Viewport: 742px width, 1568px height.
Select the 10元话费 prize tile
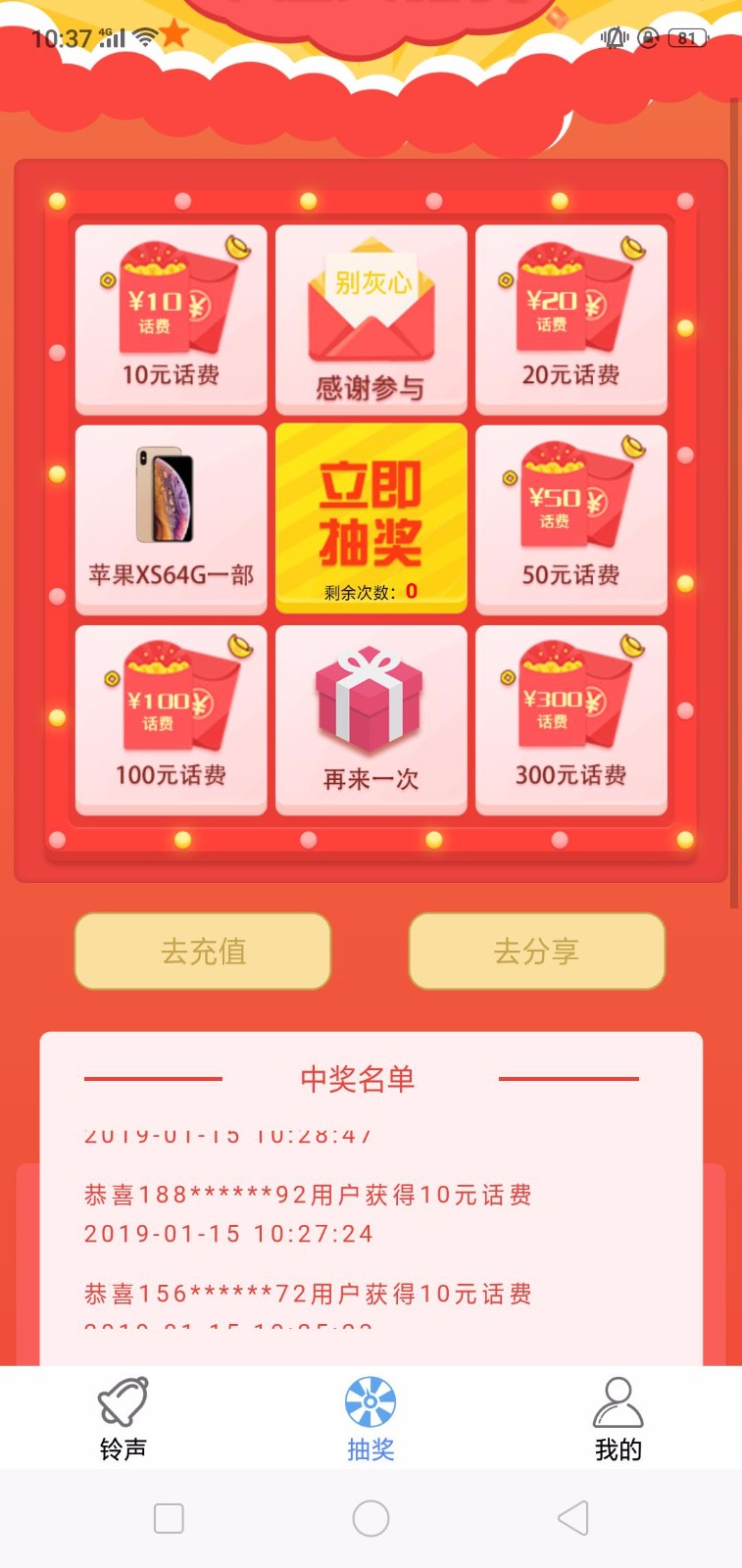click(x=171, y=318)
